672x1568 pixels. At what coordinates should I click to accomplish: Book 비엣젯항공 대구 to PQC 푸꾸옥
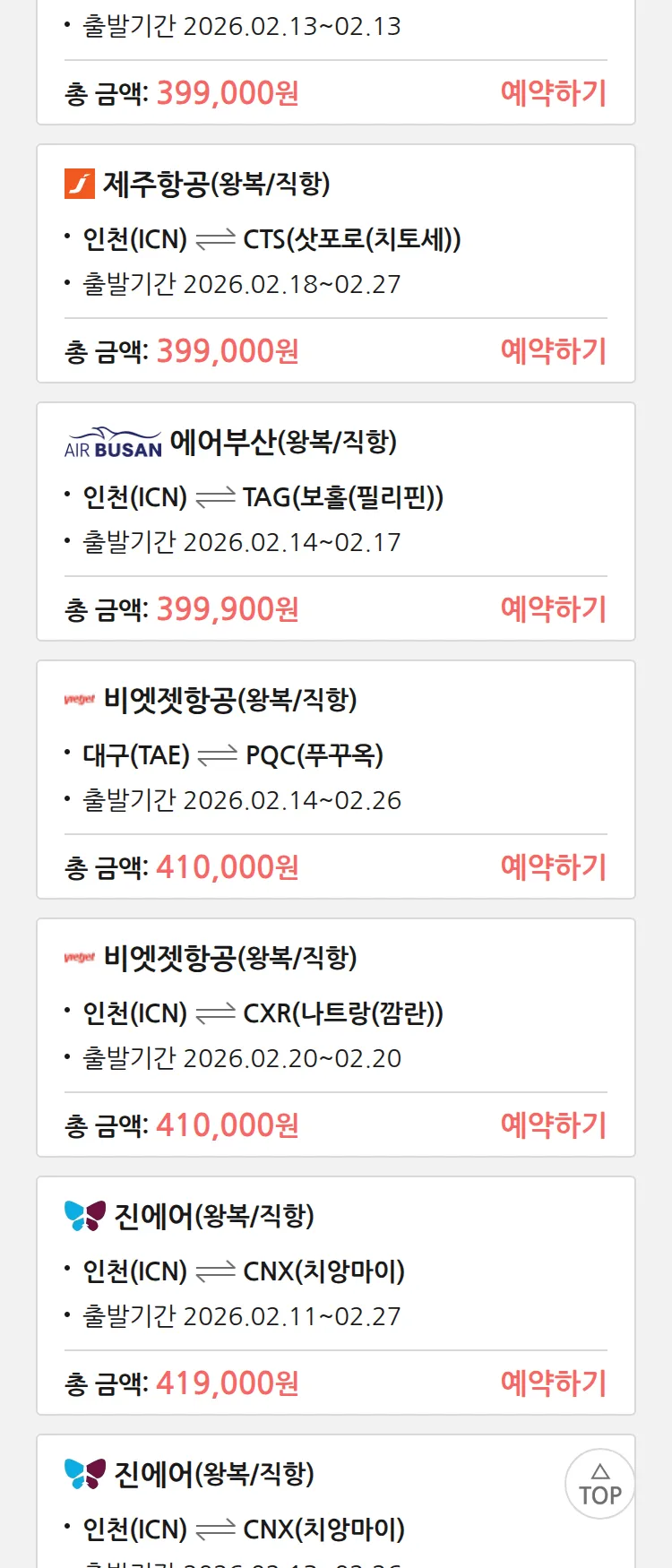point(553,867)
